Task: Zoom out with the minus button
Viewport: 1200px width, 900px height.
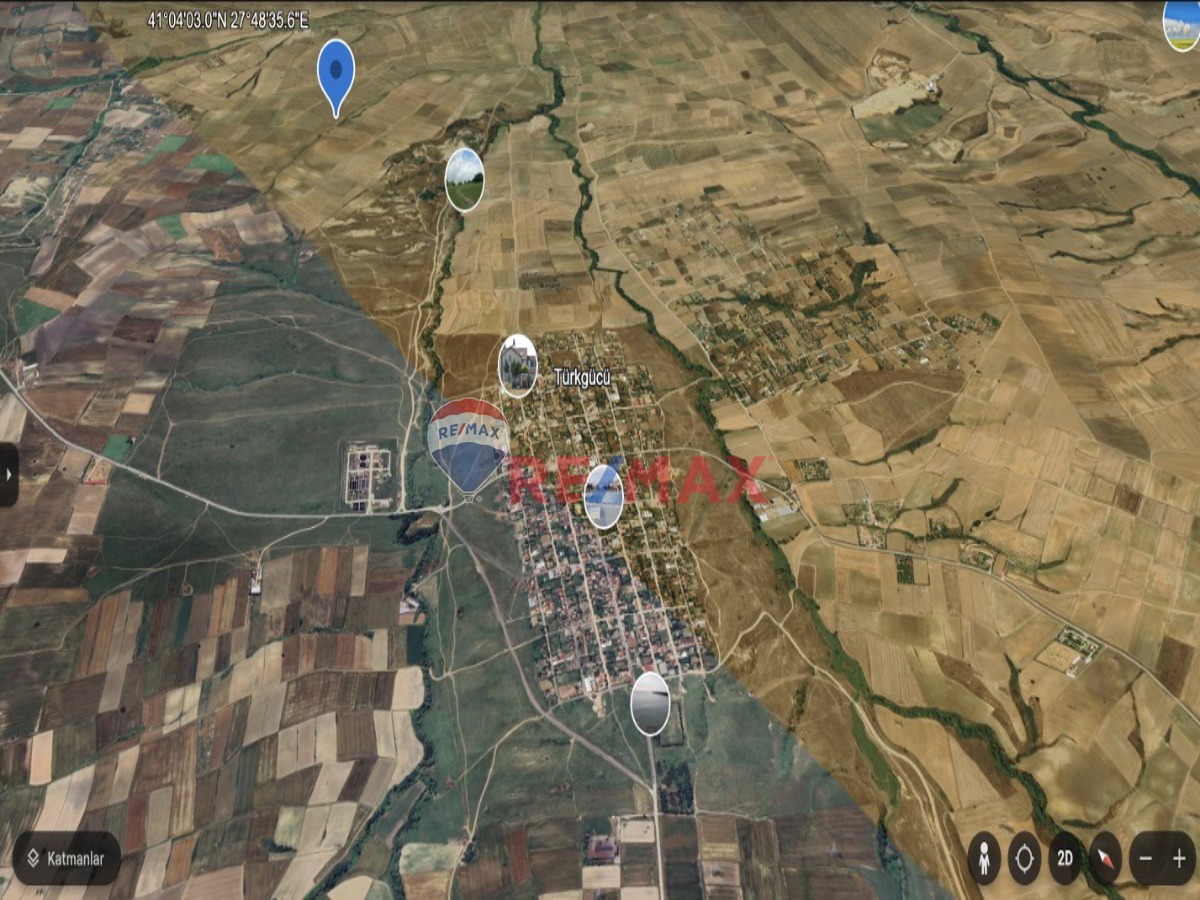Action: pos(1146,858)
